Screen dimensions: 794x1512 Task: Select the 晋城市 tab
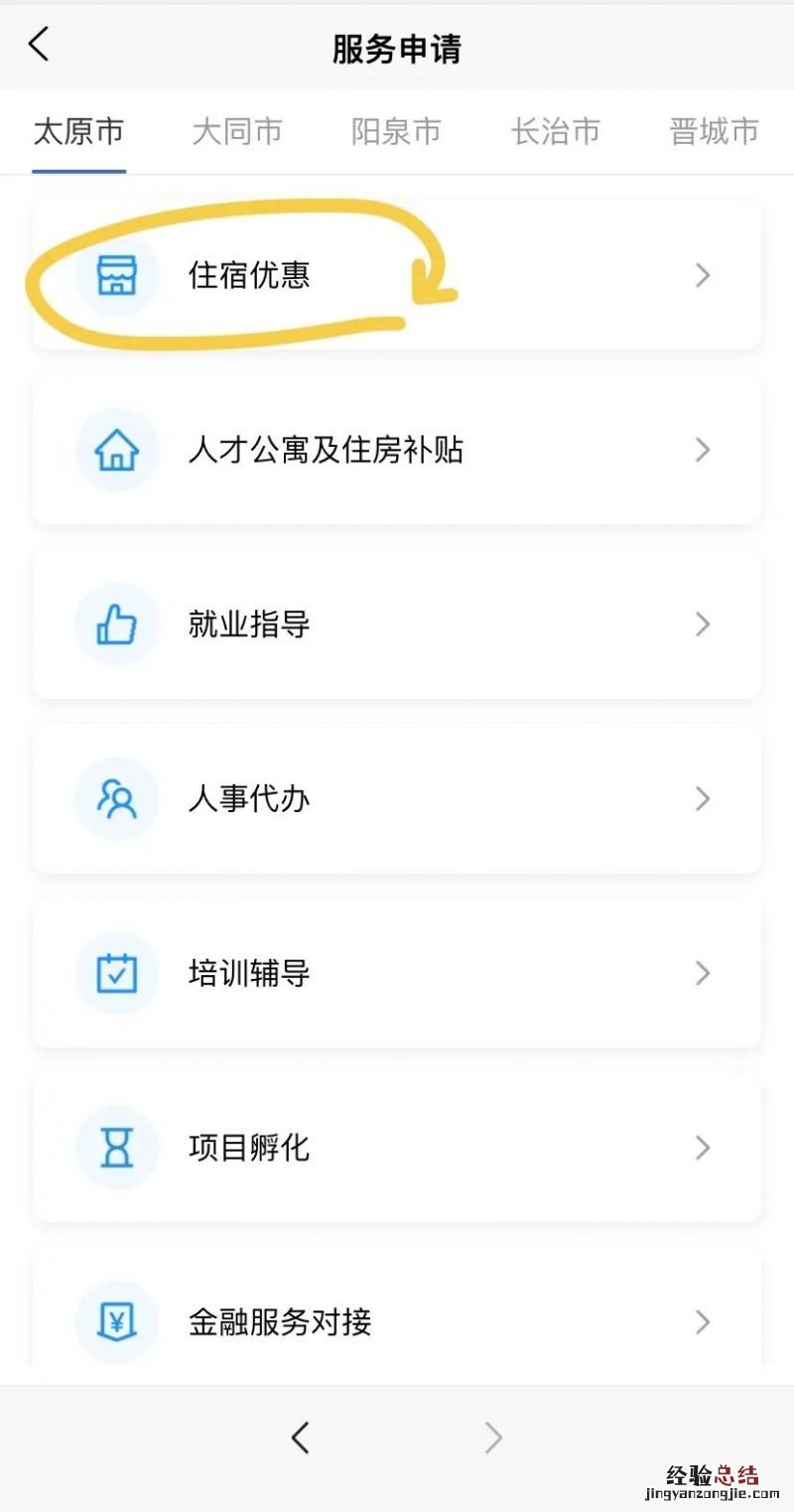pyautogui.click(x=714, y=131)
